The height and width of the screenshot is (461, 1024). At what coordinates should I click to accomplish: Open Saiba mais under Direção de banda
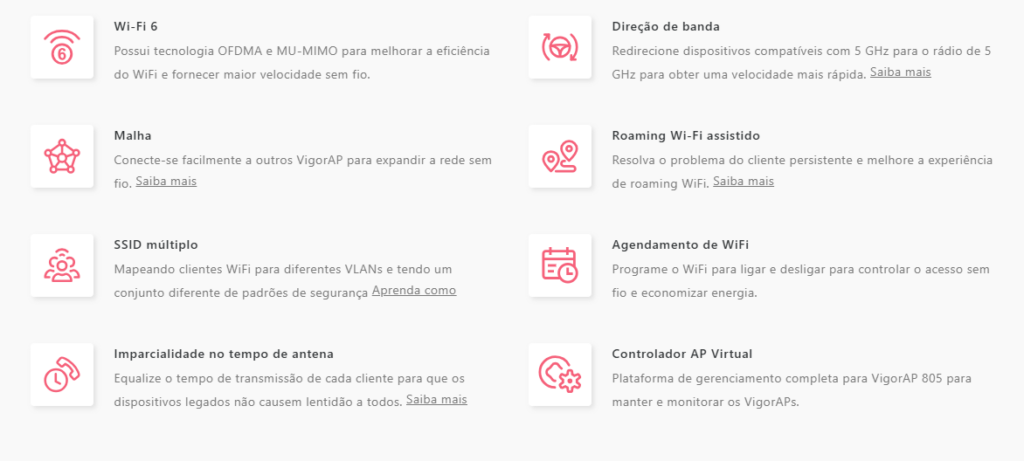pyautogui.click(x=900, y=73)
